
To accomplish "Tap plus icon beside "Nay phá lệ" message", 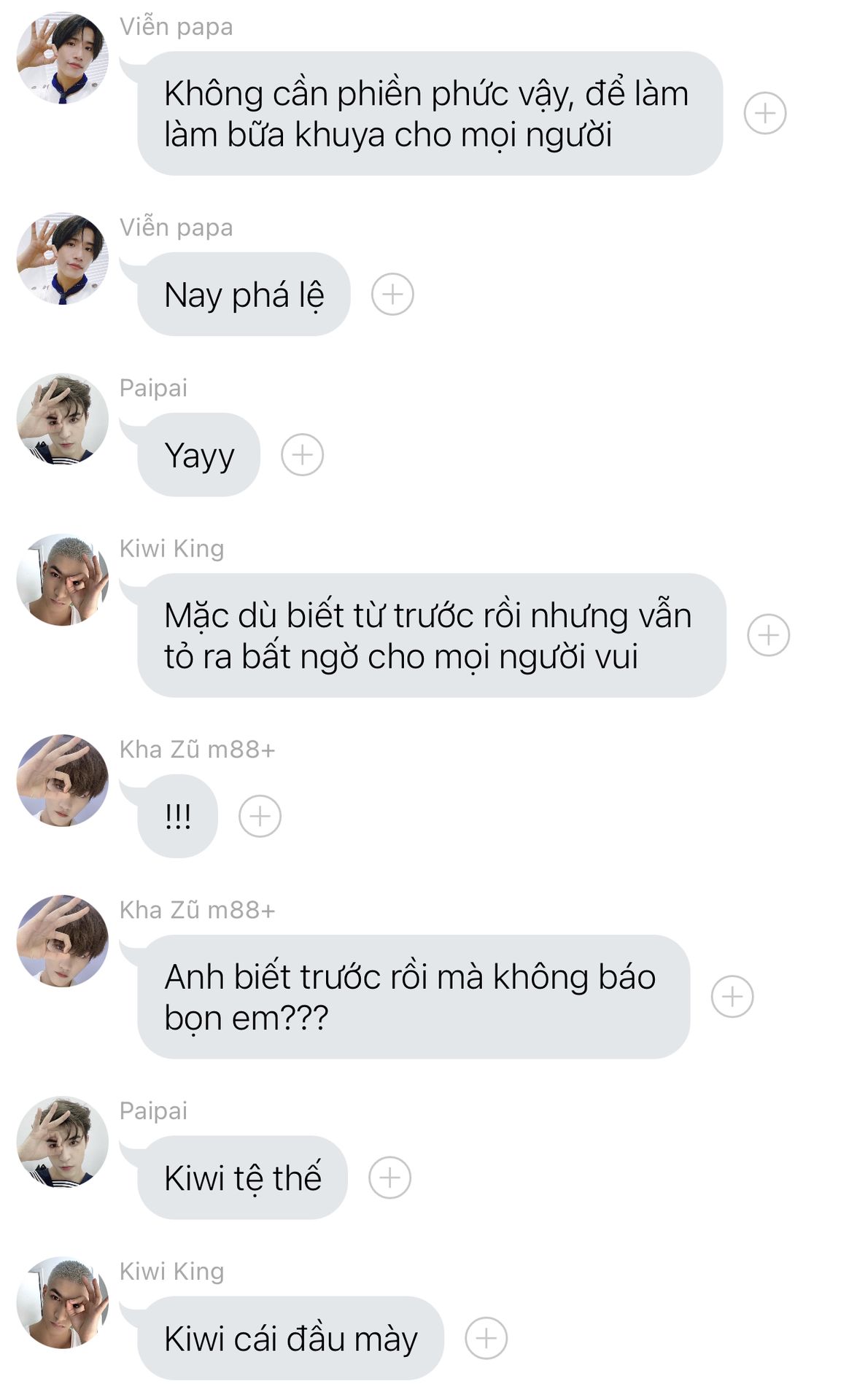I will pyautogui.click(x=392, y=295).
